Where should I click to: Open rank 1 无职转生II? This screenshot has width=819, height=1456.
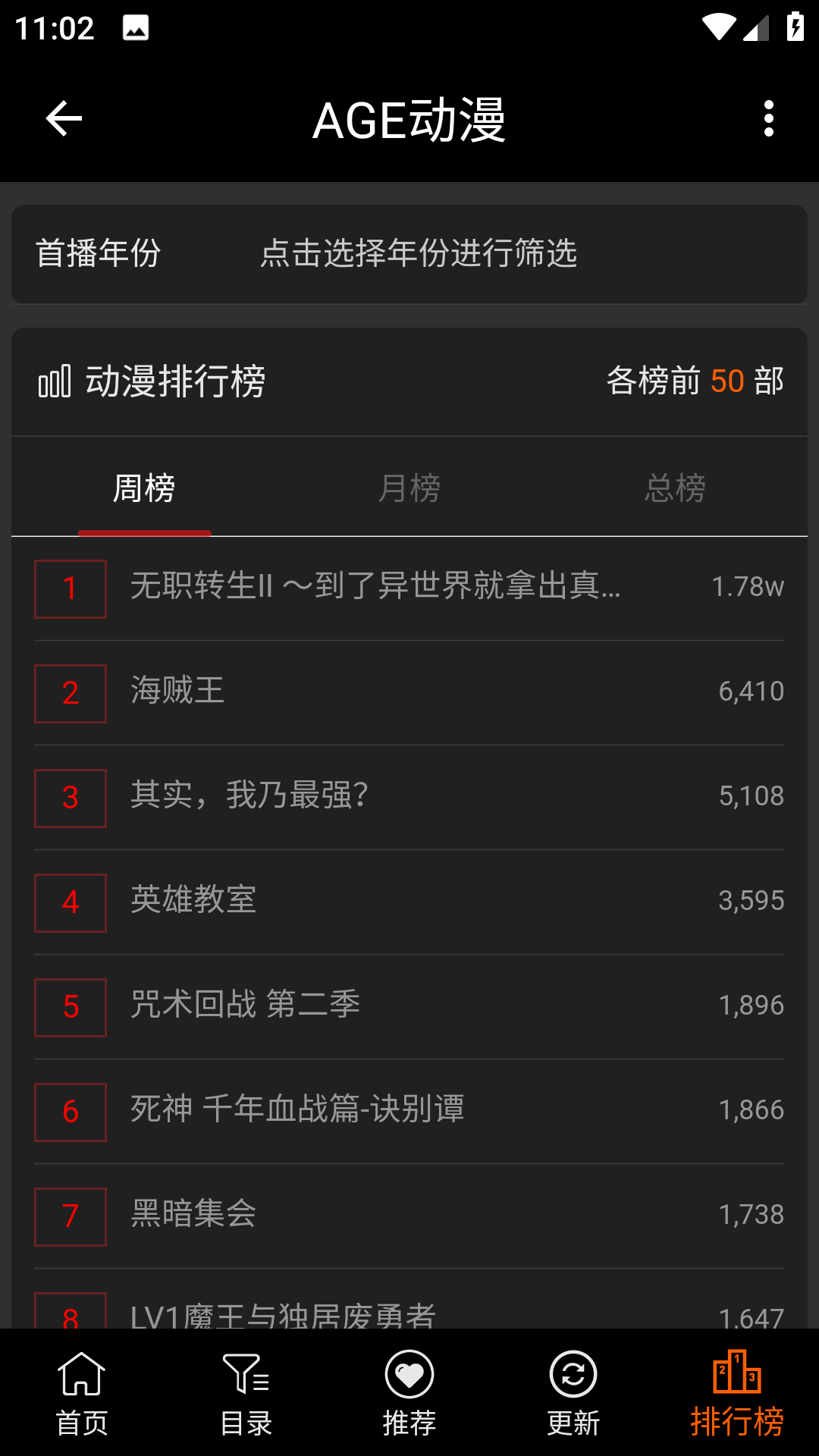click(x=375, y=587)
